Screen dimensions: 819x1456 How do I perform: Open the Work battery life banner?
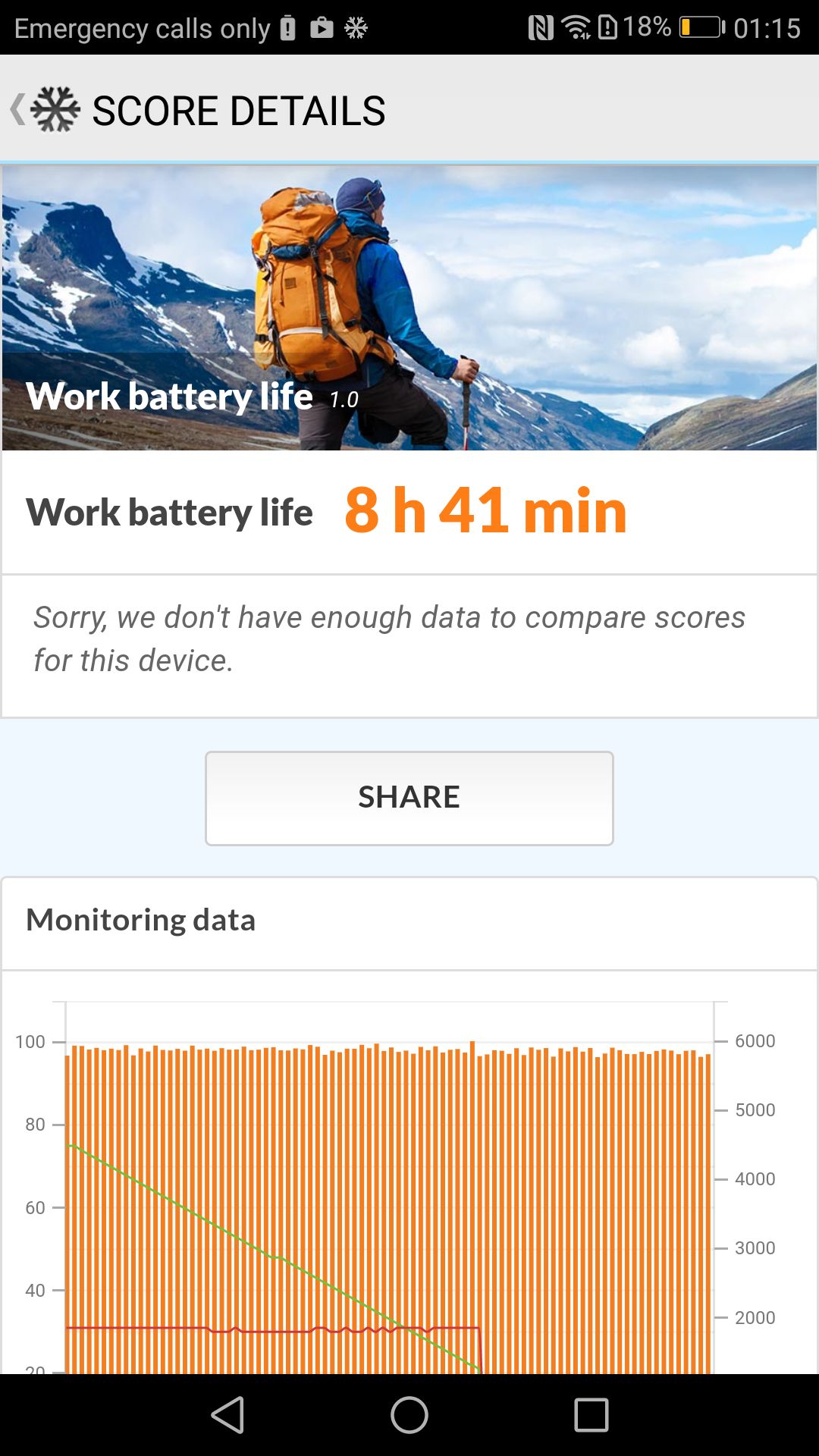[x=409, y=307]
